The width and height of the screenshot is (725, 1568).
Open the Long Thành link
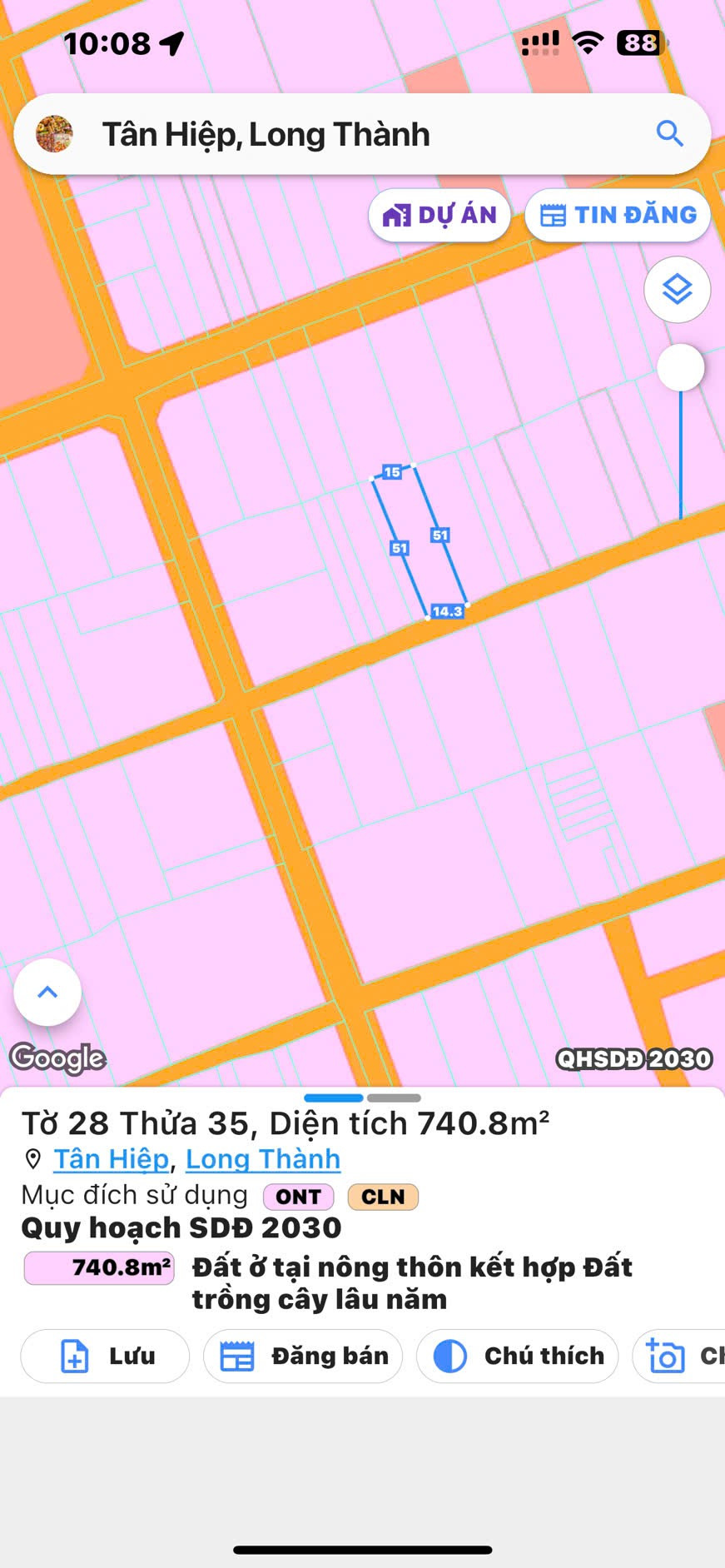tap(263, 1159)
